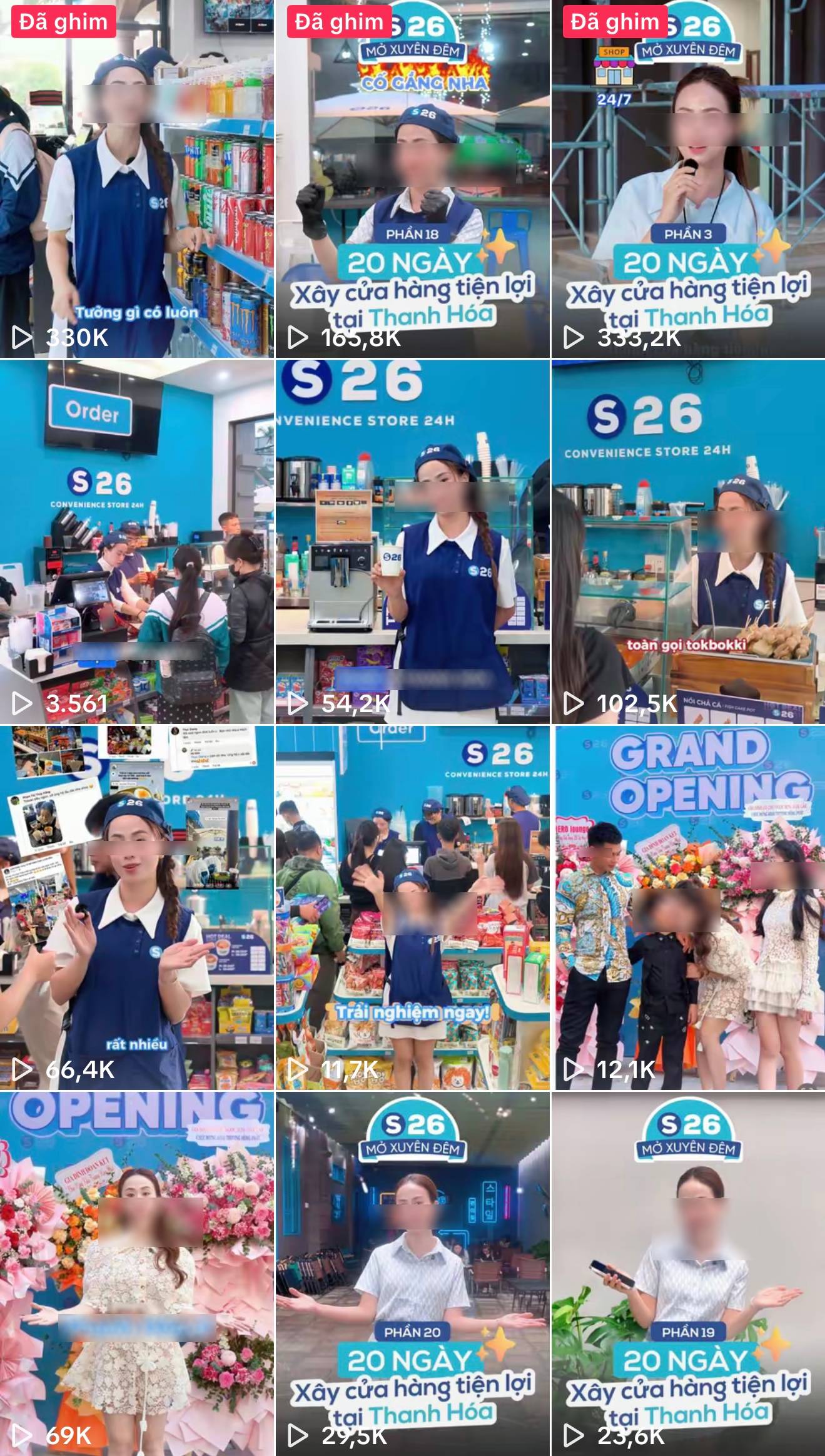Open the Opening video with 69K views
This screenshot has width=825, height=1456.
click(x=137, y=1273)
